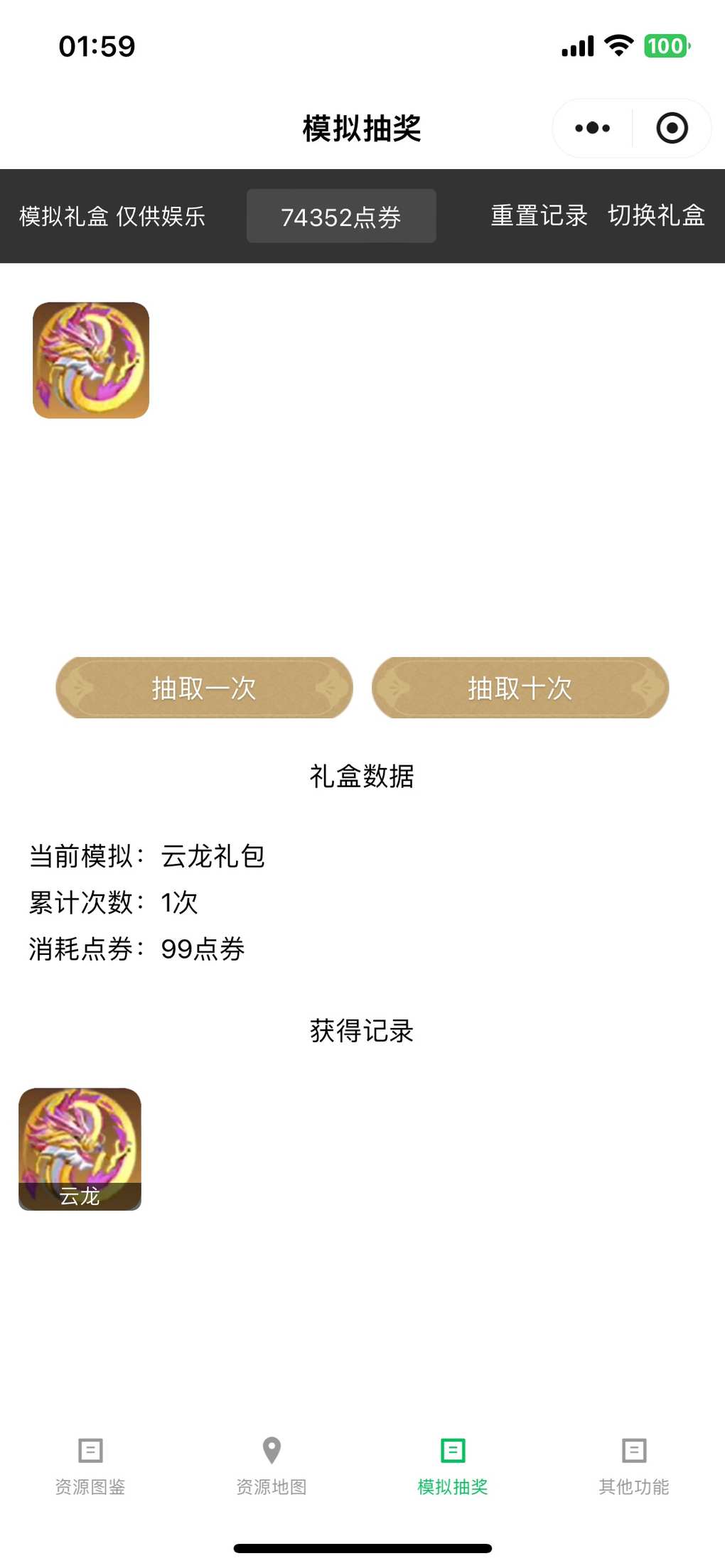Tap 重置记录 to reset records
This screenshot has width=725, height=1568.
coord(539,216)
